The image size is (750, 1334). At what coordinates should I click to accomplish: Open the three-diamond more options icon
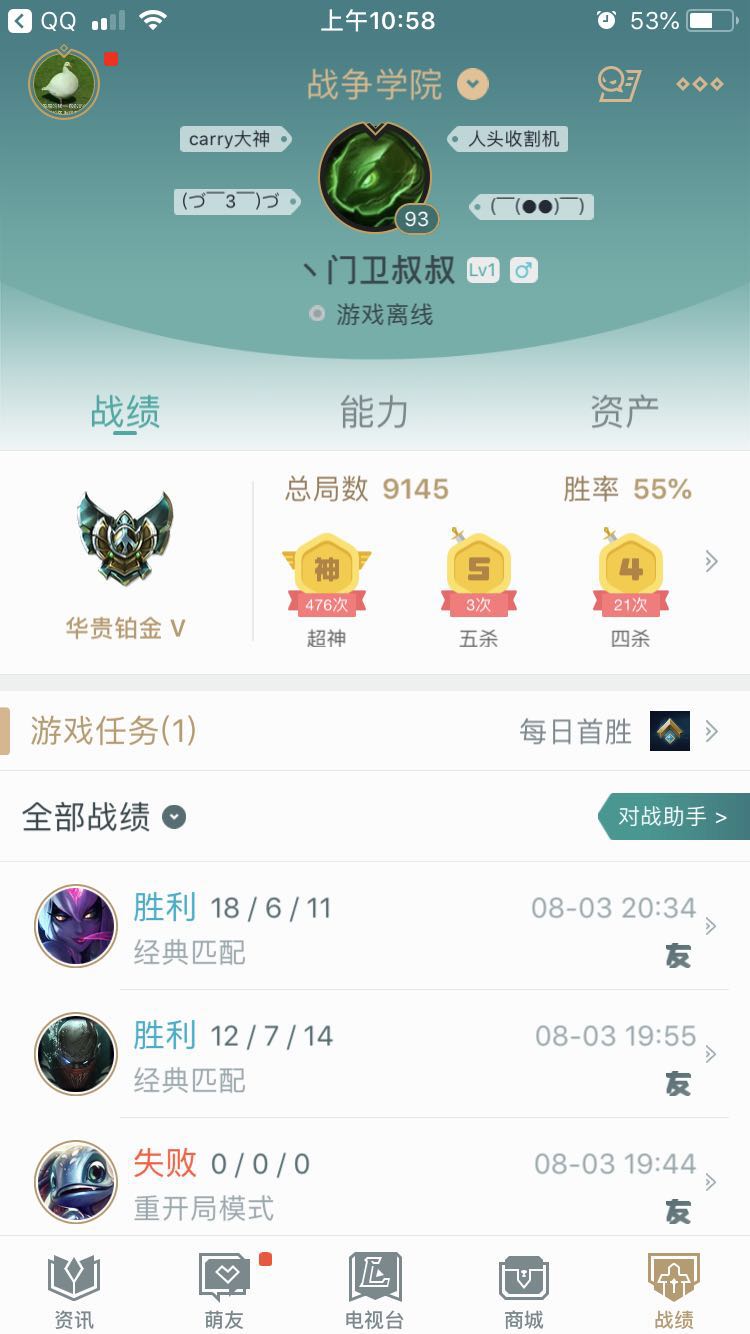click(700, 85)
